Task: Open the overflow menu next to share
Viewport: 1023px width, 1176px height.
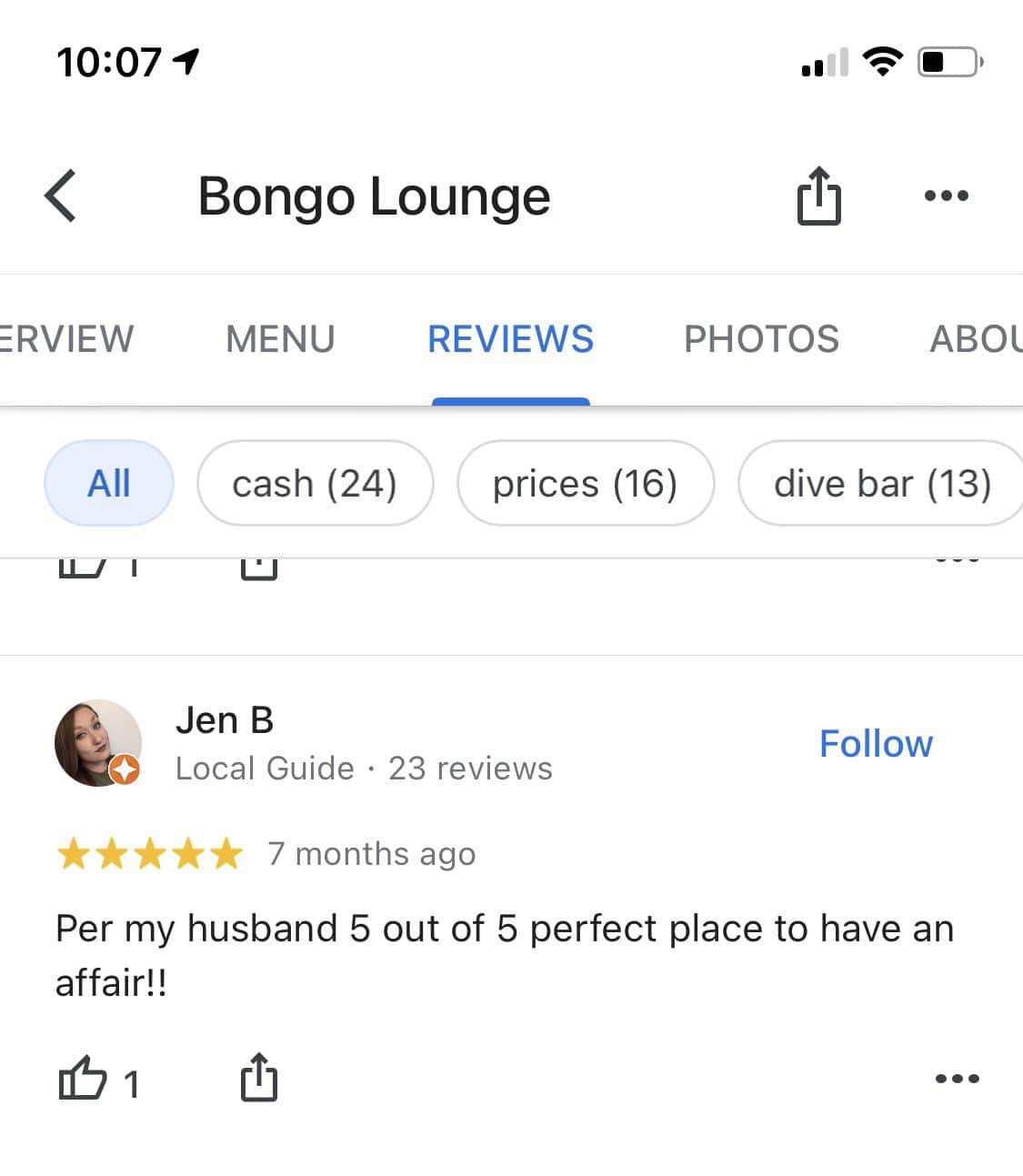Action: click(x=946, y=196)
